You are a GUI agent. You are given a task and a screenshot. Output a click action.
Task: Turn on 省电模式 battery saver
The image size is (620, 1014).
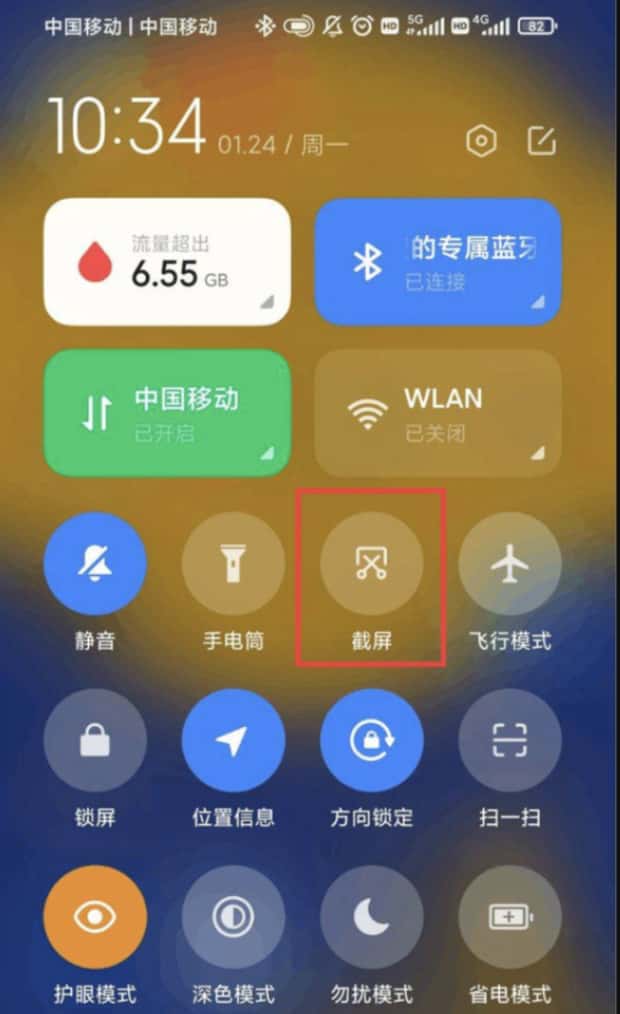(510, 917)
